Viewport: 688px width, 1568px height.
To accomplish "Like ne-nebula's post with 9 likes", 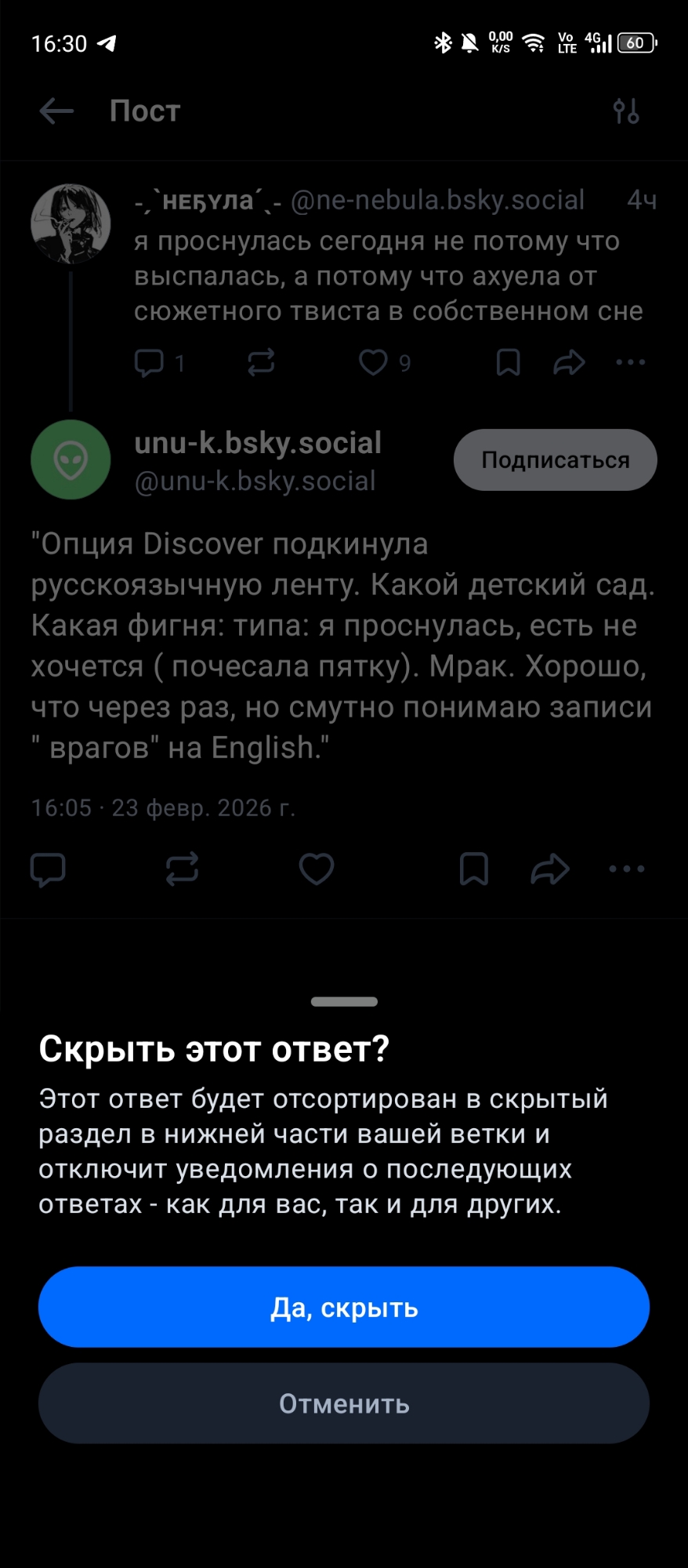I will click(373, 362).
